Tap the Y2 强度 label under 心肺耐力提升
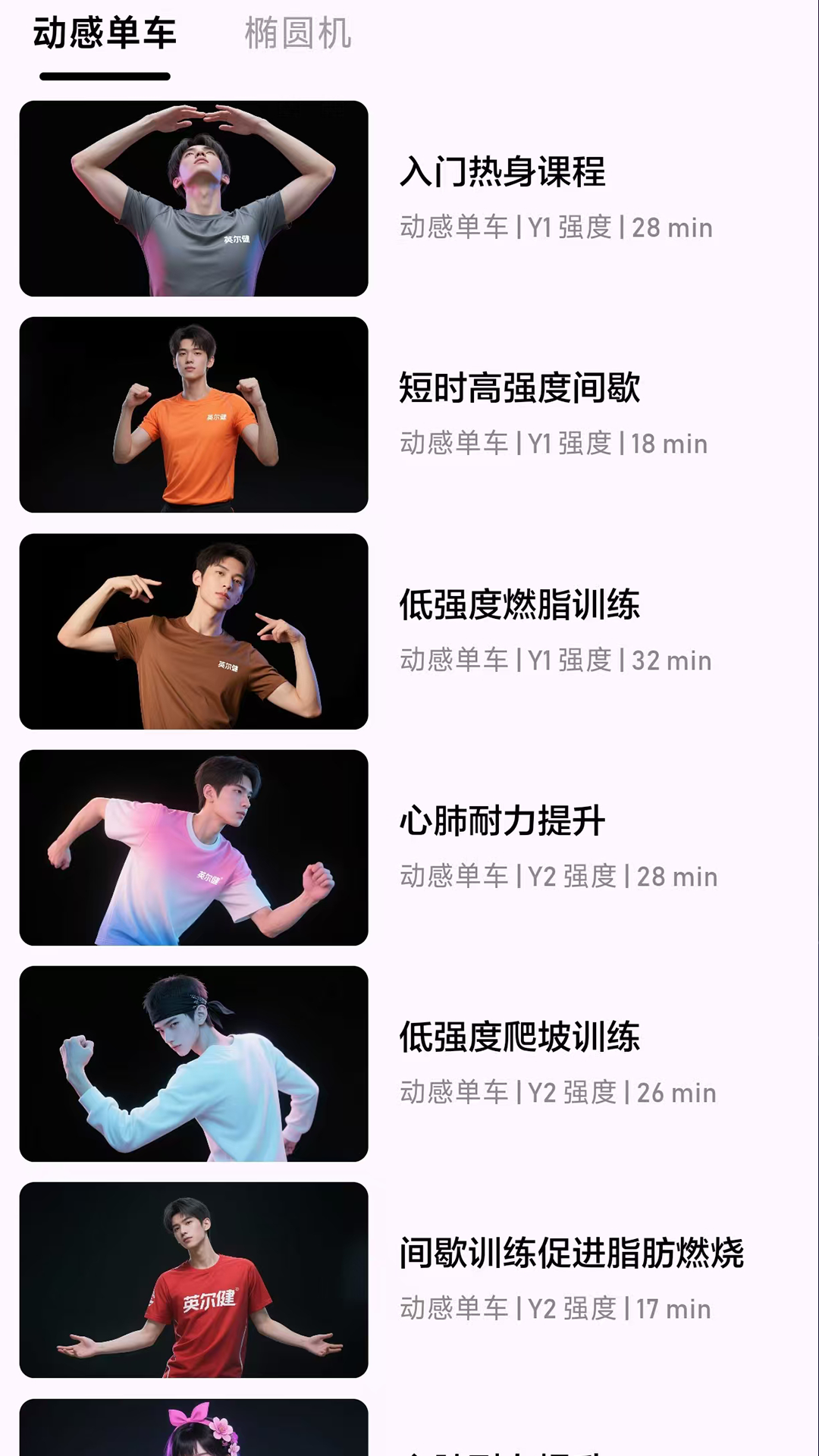The image size is (819, 1456). point(576,876)
